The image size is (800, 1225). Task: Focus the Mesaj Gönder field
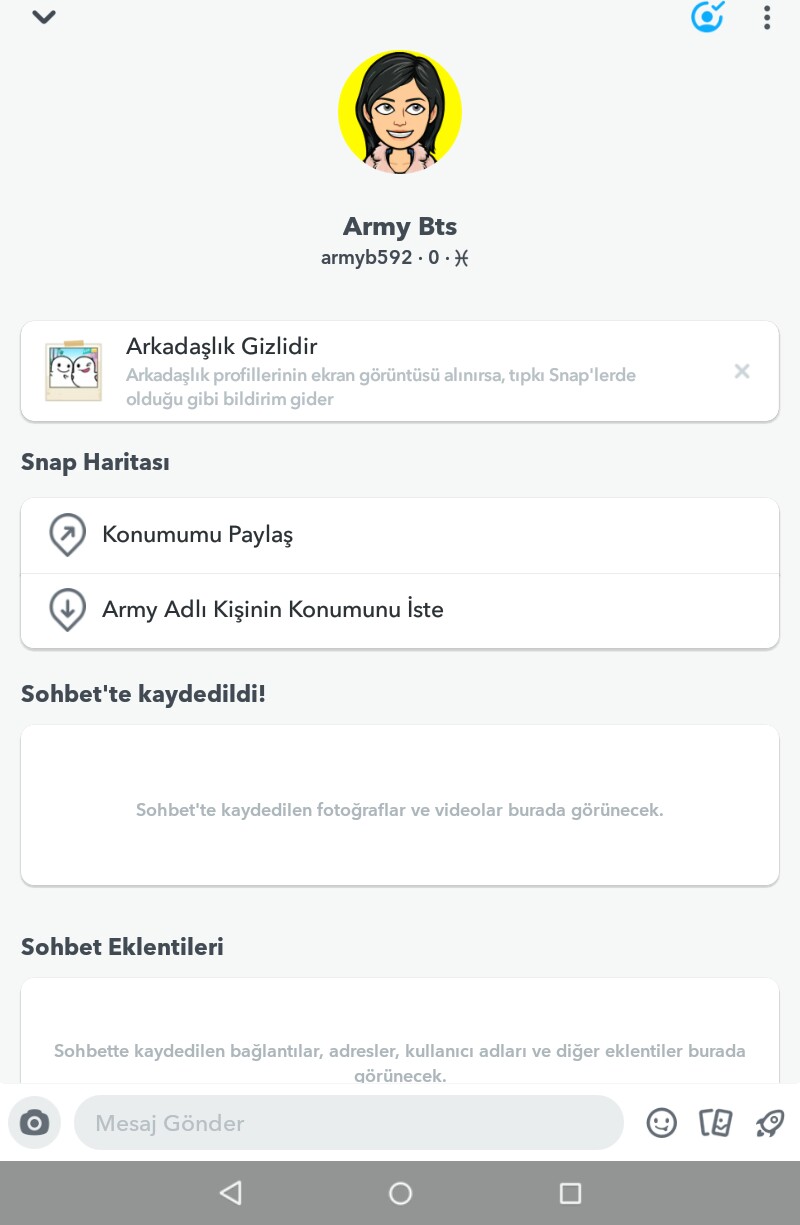pos(348,1123)
